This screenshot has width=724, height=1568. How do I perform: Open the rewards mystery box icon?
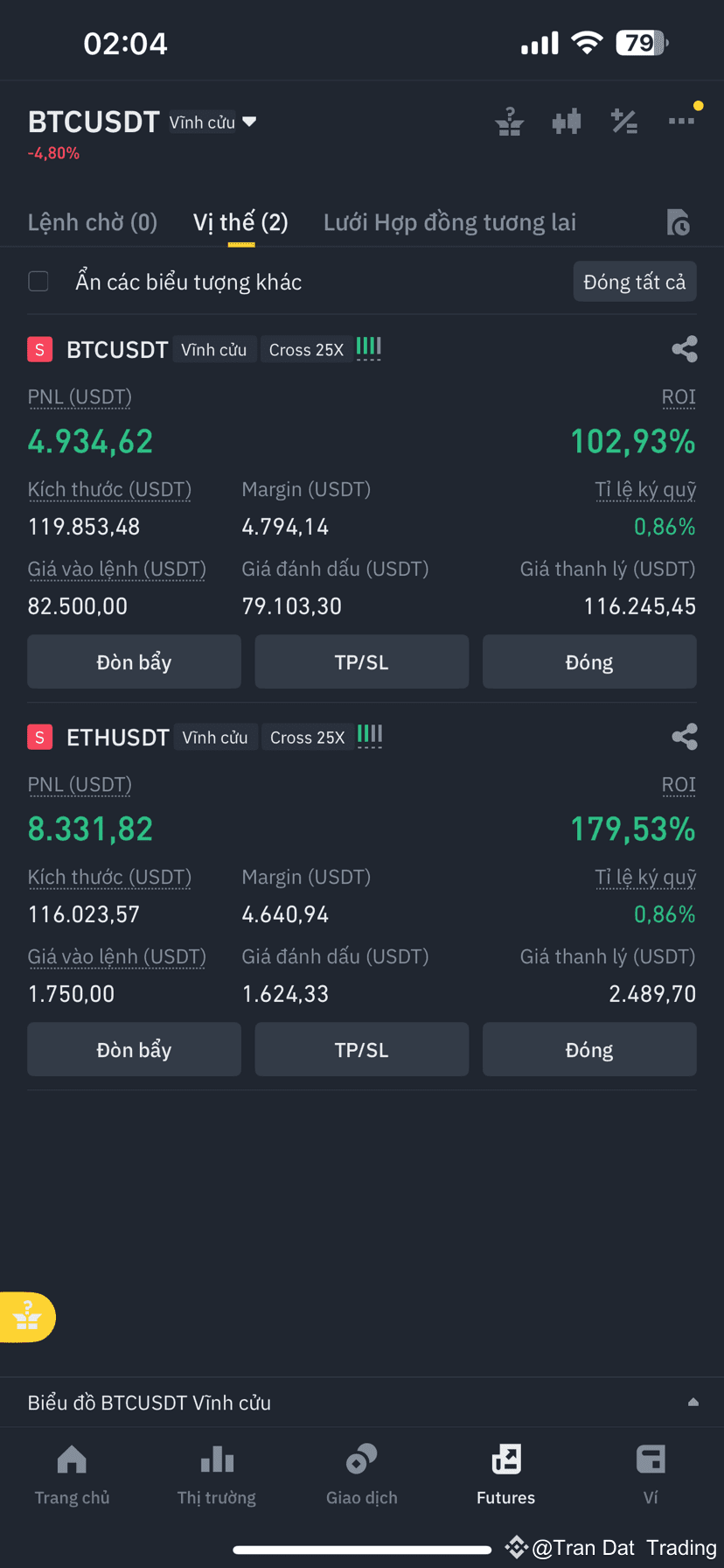[510, 122]
